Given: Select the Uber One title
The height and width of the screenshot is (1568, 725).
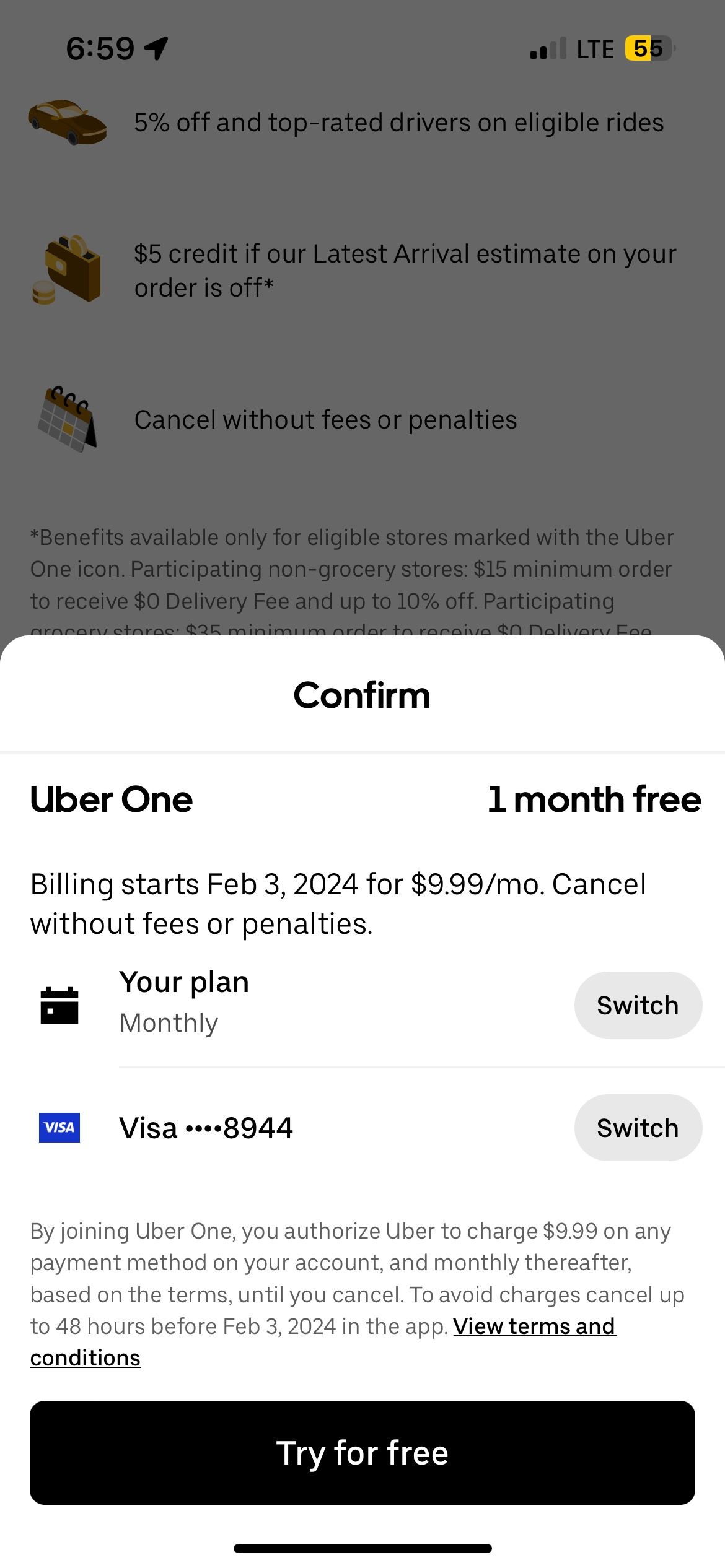Looking at the screenshot, I should 112,799.
